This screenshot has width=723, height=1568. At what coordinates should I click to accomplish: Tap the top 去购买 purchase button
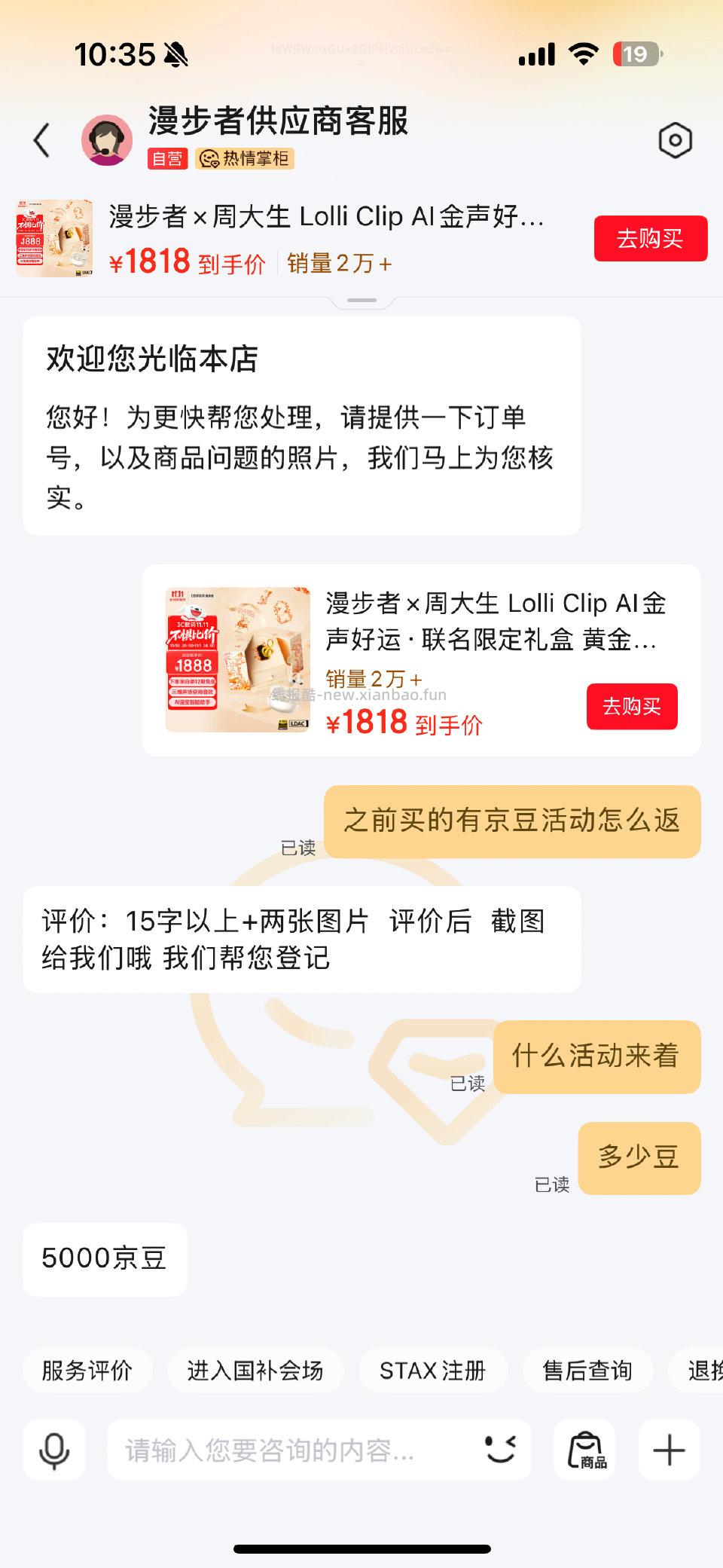coord(650,238)
